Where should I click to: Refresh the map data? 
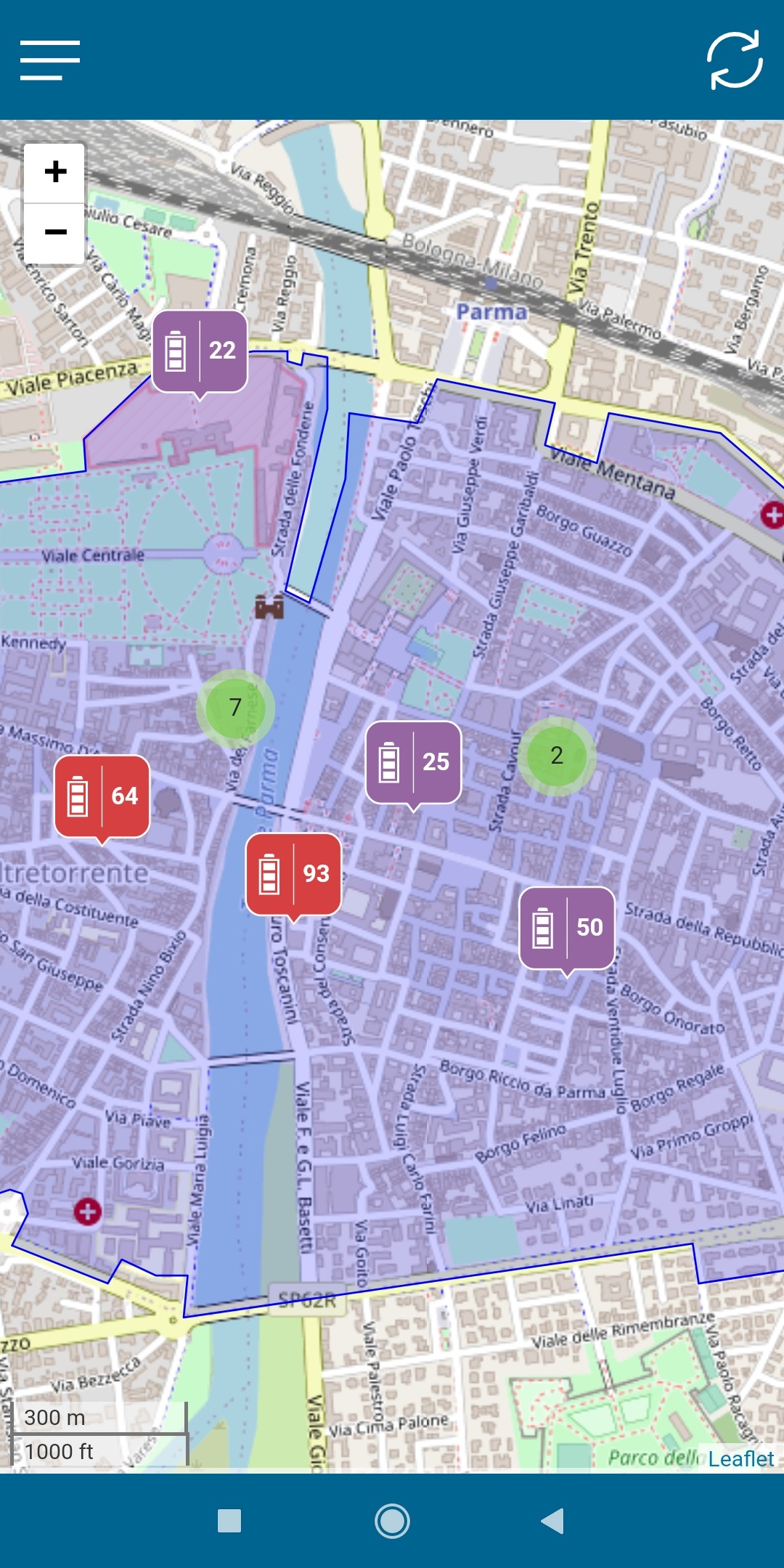click(x=735, y=60)
